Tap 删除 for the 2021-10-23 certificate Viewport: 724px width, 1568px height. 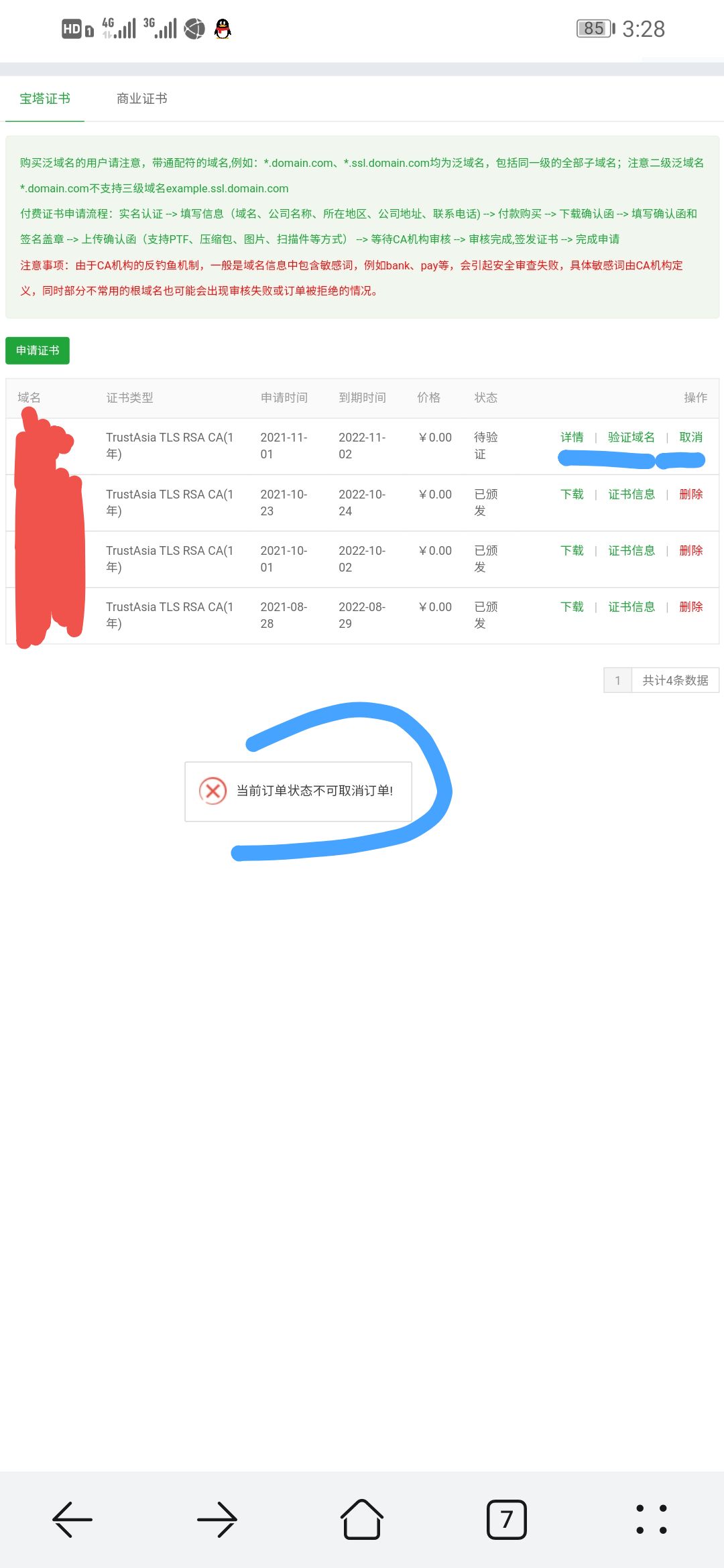click(690, 494)
